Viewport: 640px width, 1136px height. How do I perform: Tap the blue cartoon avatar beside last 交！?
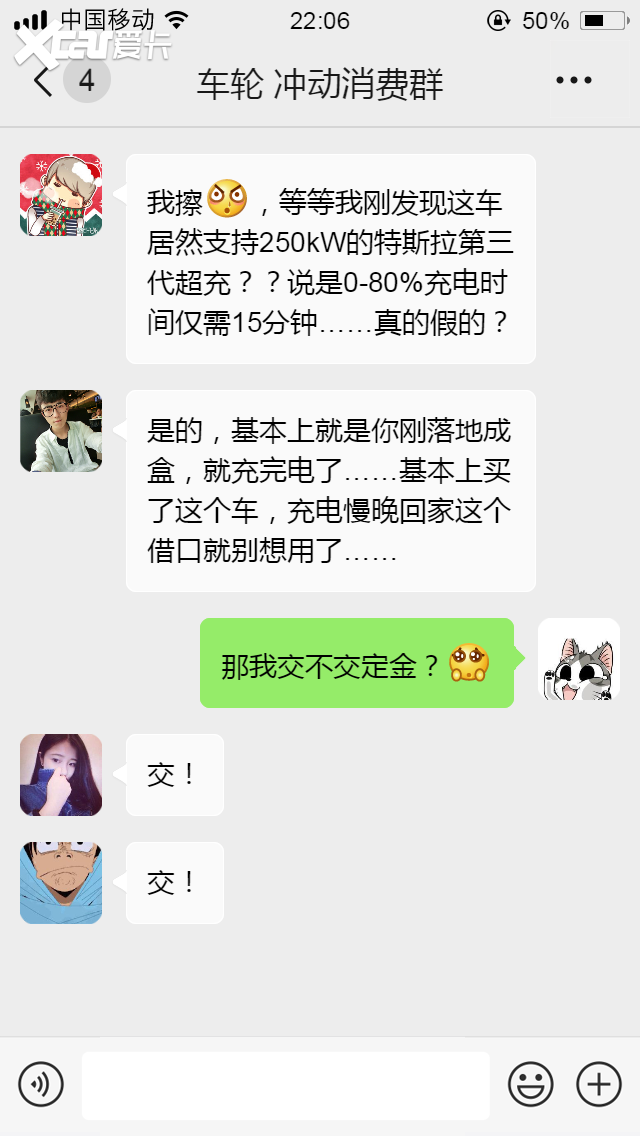coord(61,883)
